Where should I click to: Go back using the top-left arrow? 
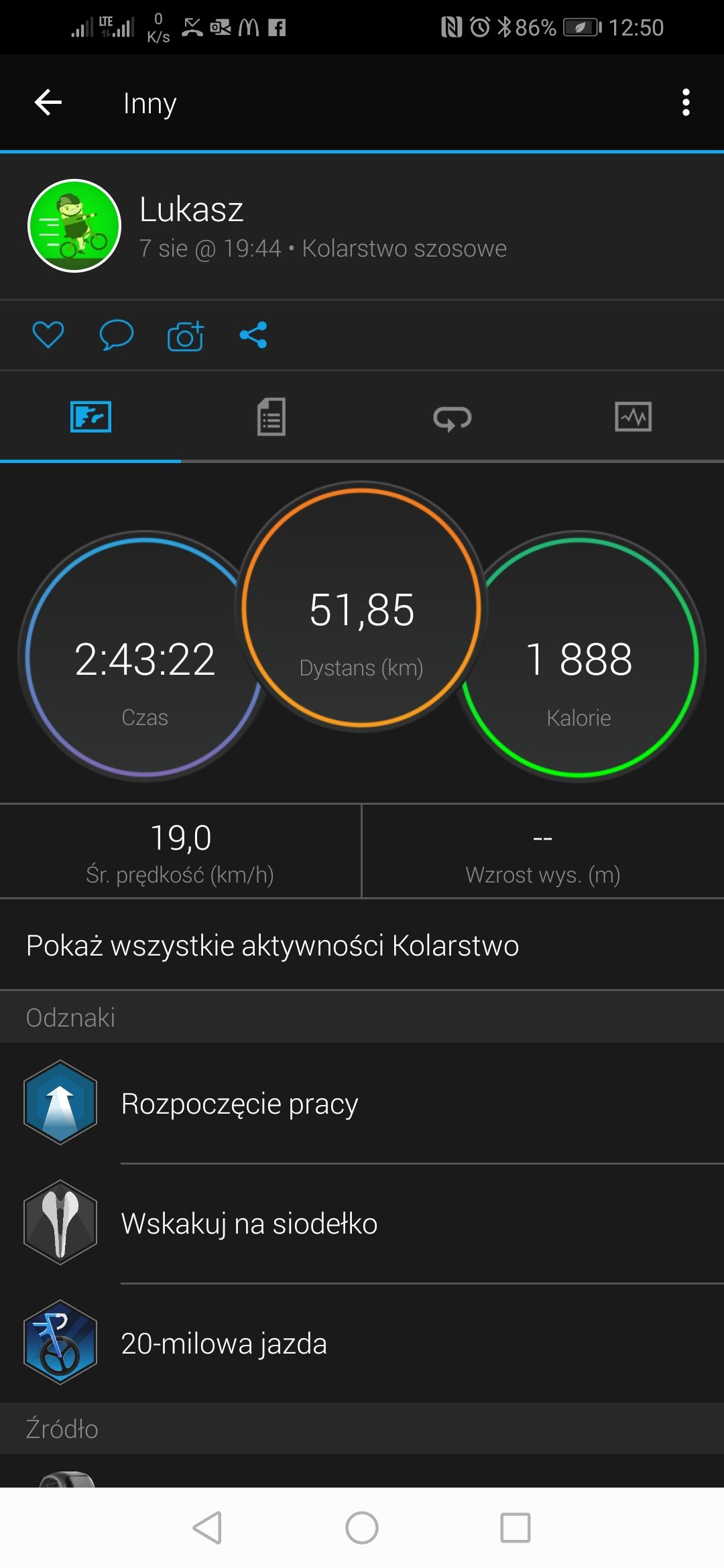(48, 103)
